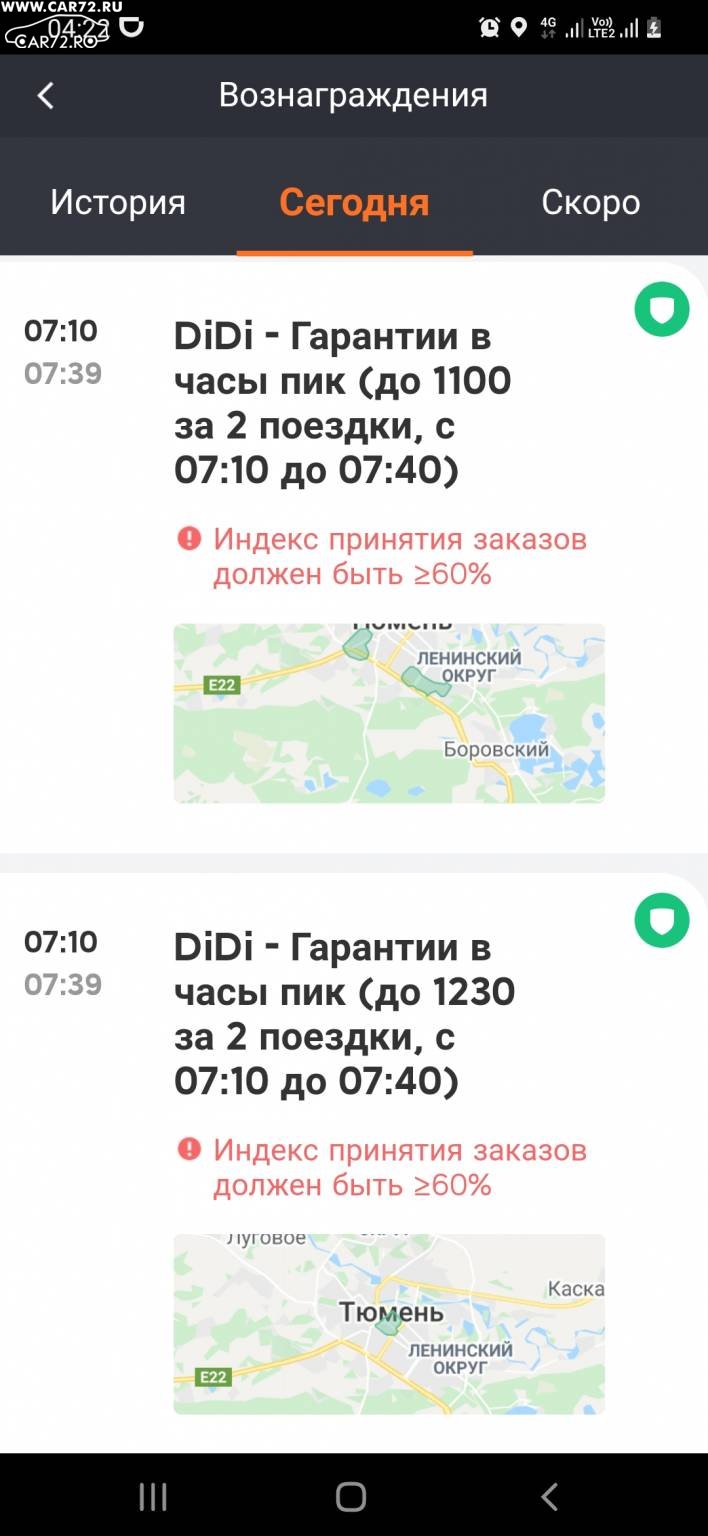Image resolution: width=708 pixels, height=1536 pixels.
Task: Go back from the Вознаграждения screen
Action: point(45,96)
